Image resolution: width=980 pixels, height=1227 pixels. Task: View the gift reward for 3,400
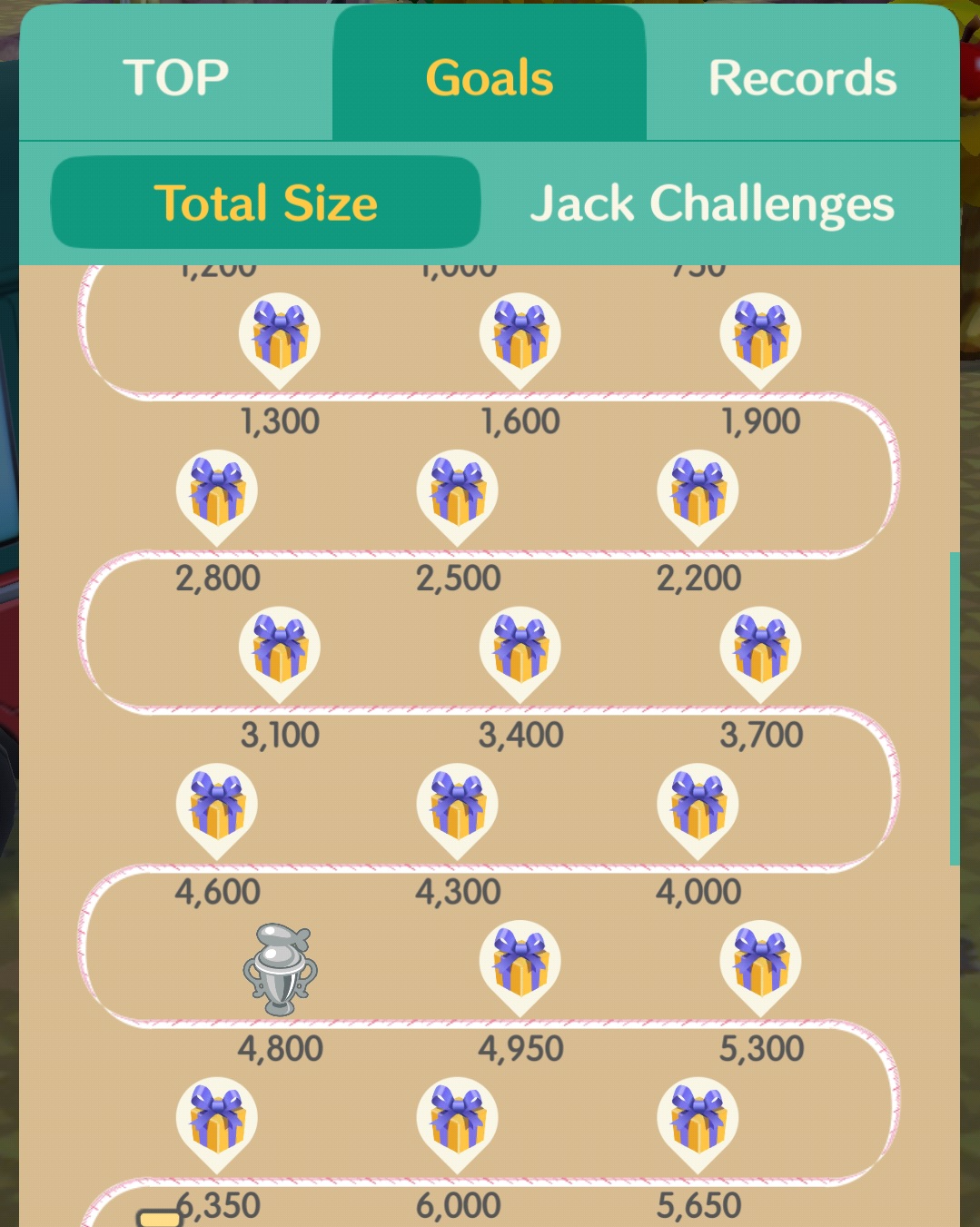[x=520, y=648]
